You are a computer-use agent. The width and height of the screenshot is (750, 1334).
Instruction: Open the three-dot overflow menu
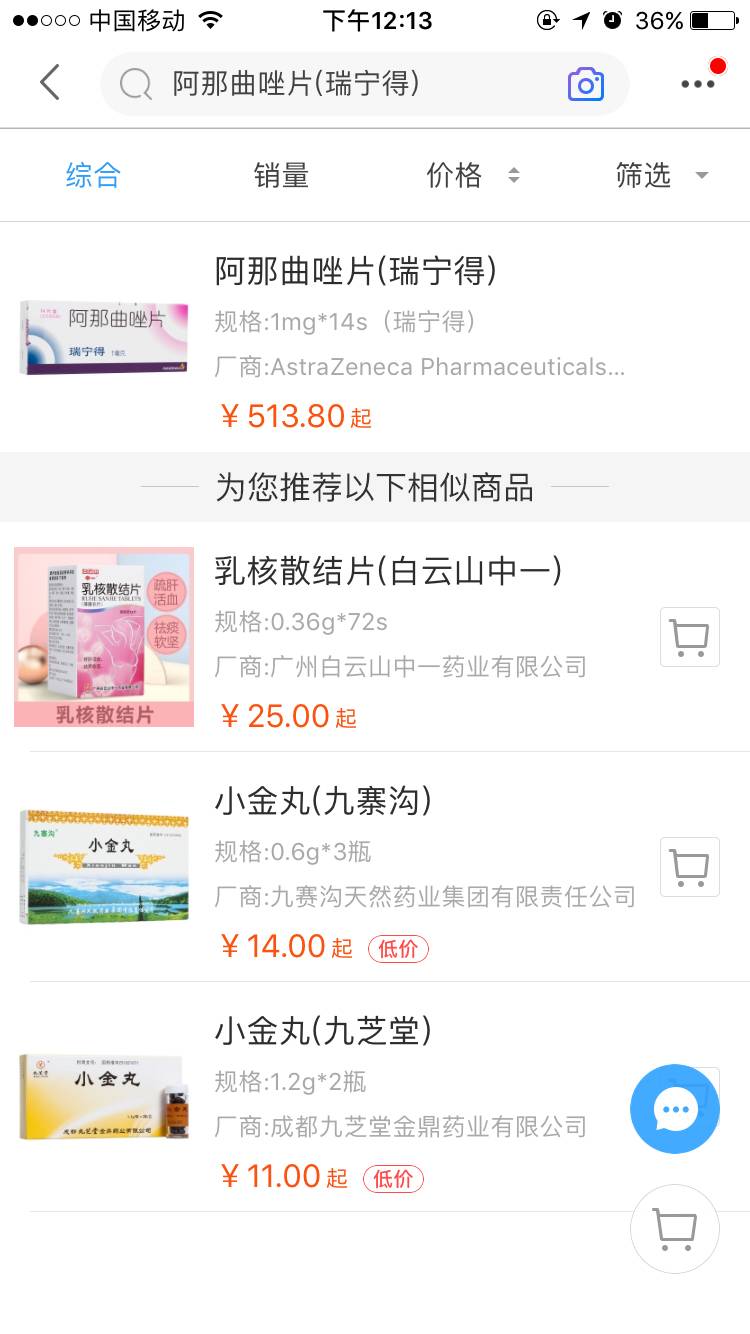point(698,84)
